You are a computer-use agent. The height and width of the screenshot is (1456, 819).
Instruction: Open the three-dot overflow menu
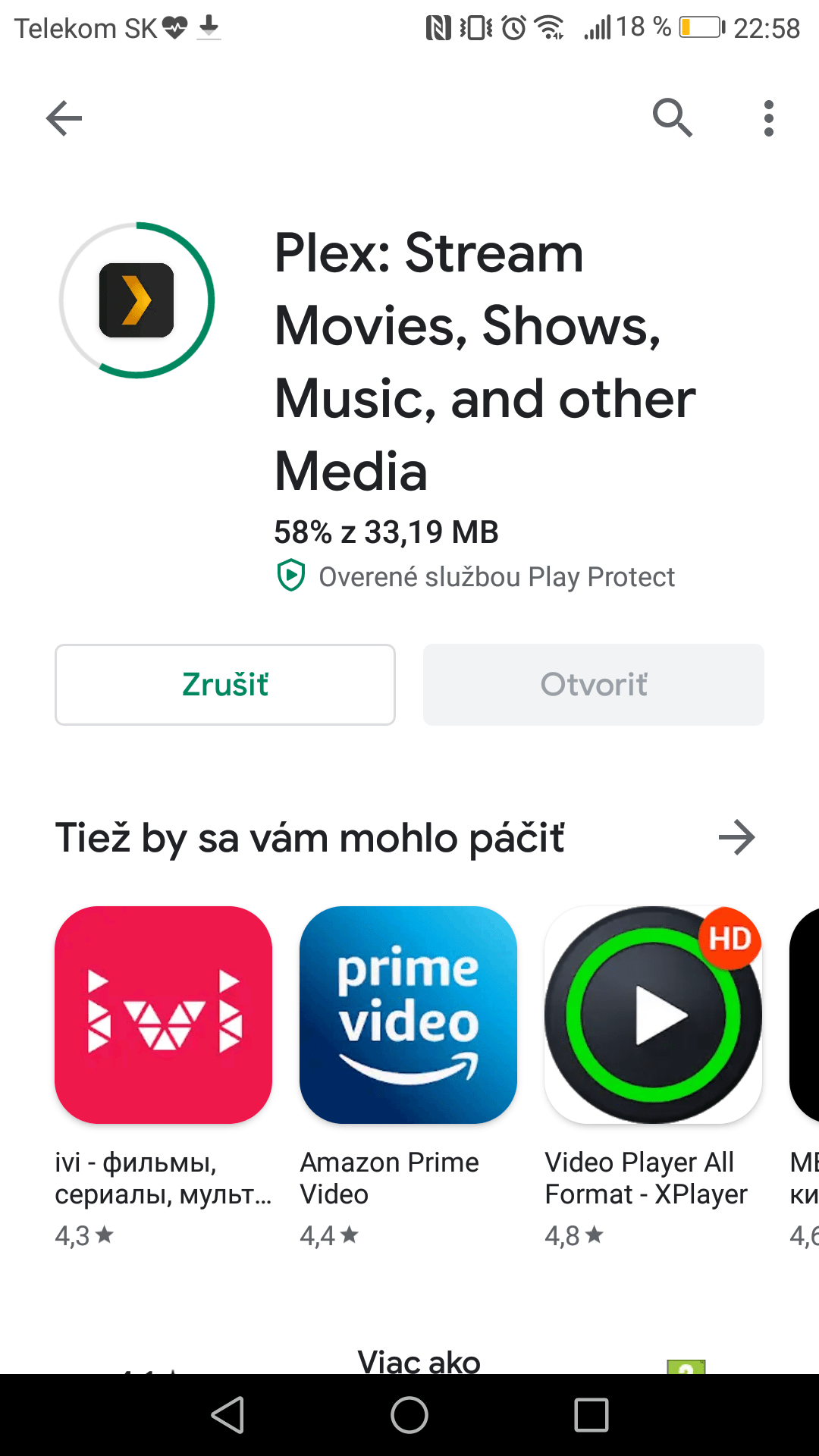(x=768, y=118)
